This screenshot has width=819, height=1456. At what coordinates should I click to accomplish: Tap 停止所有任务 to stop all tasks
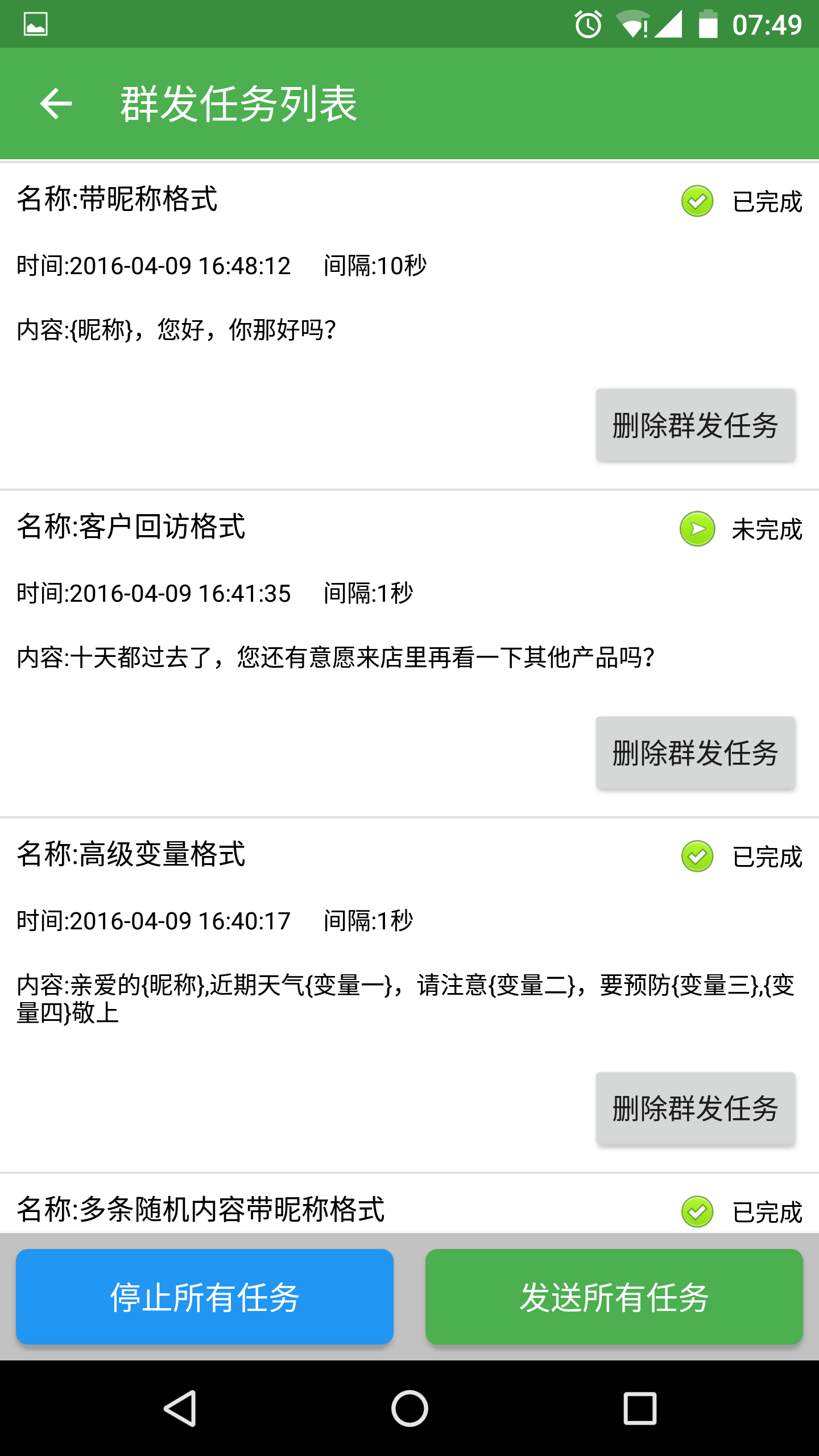point(205,1297)
